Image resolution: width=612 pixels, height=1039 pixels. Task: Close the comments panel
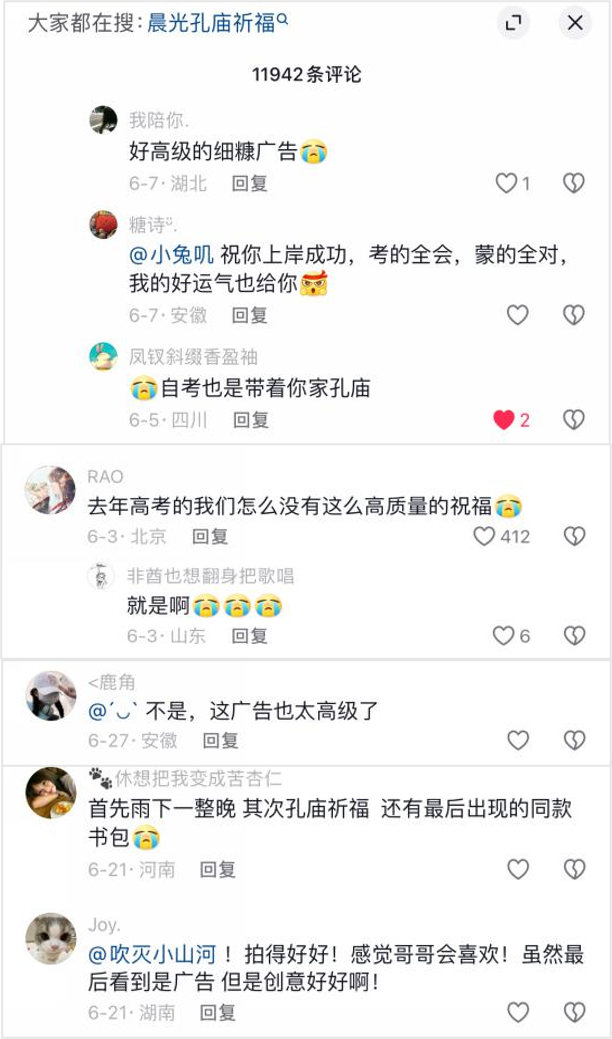coord(575,23)
